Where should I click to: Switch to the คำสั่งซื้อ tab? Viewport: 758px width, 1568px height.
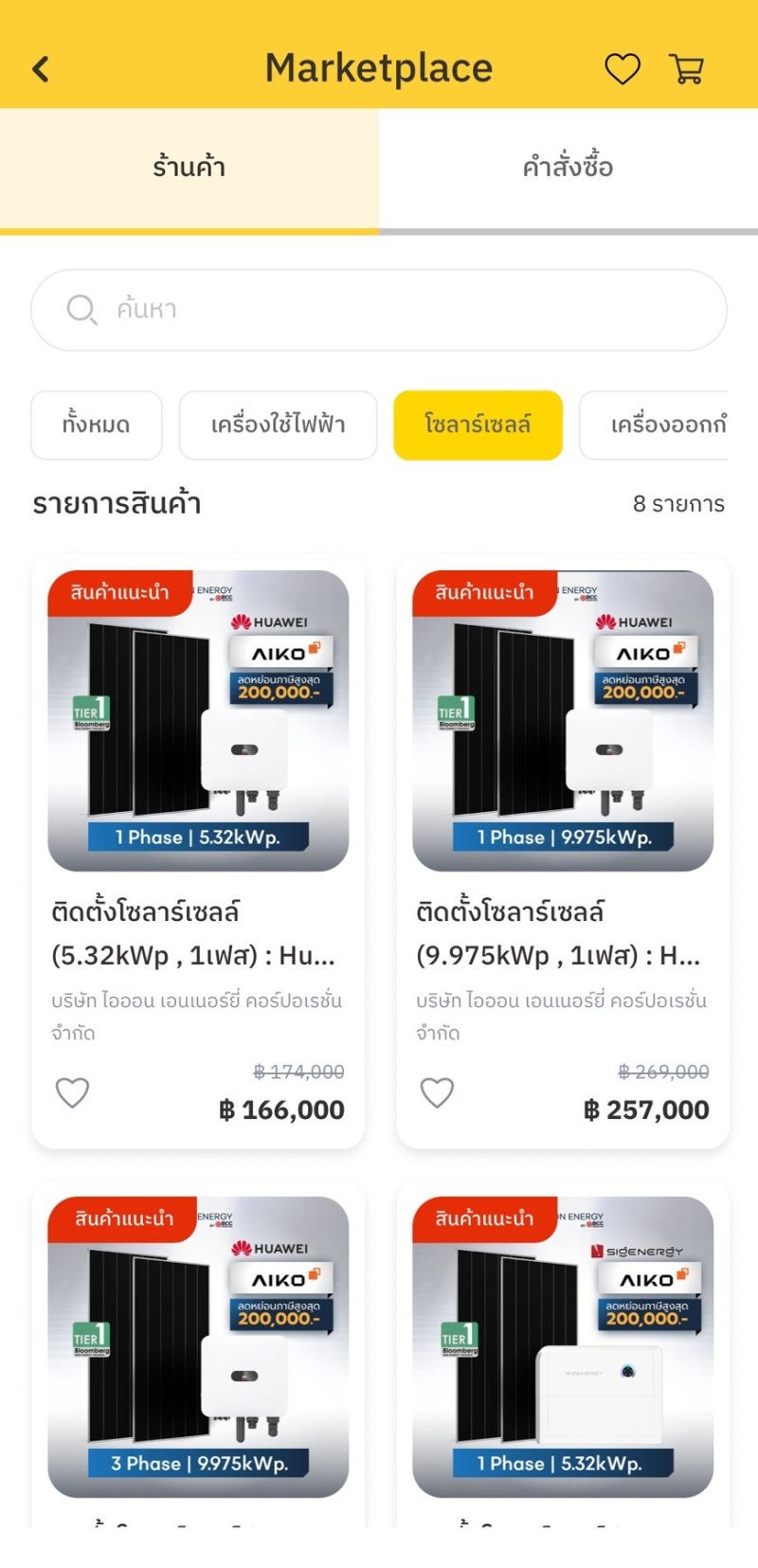(x=568, y=169)
